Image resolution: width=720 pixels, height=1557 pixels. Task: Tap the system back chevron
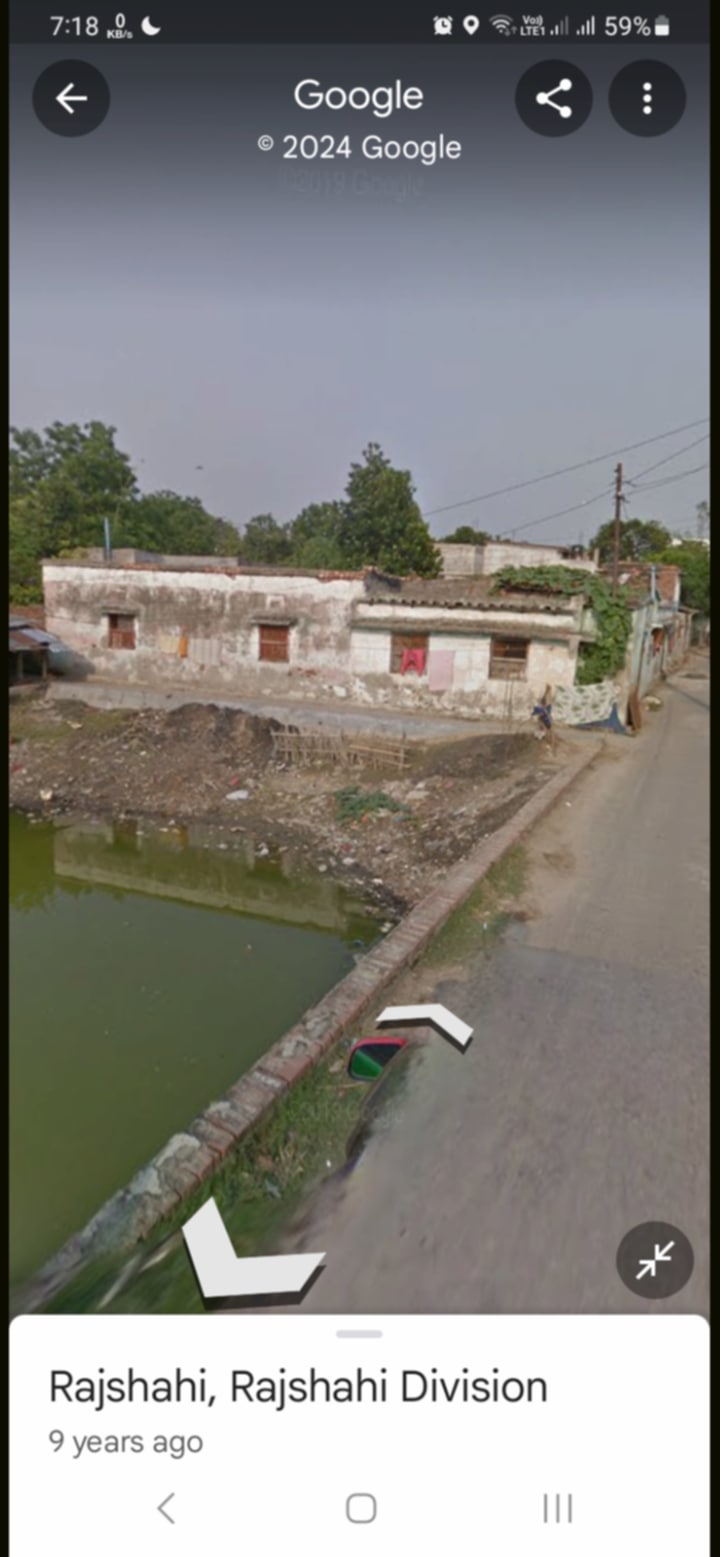tap(167, 1508)
